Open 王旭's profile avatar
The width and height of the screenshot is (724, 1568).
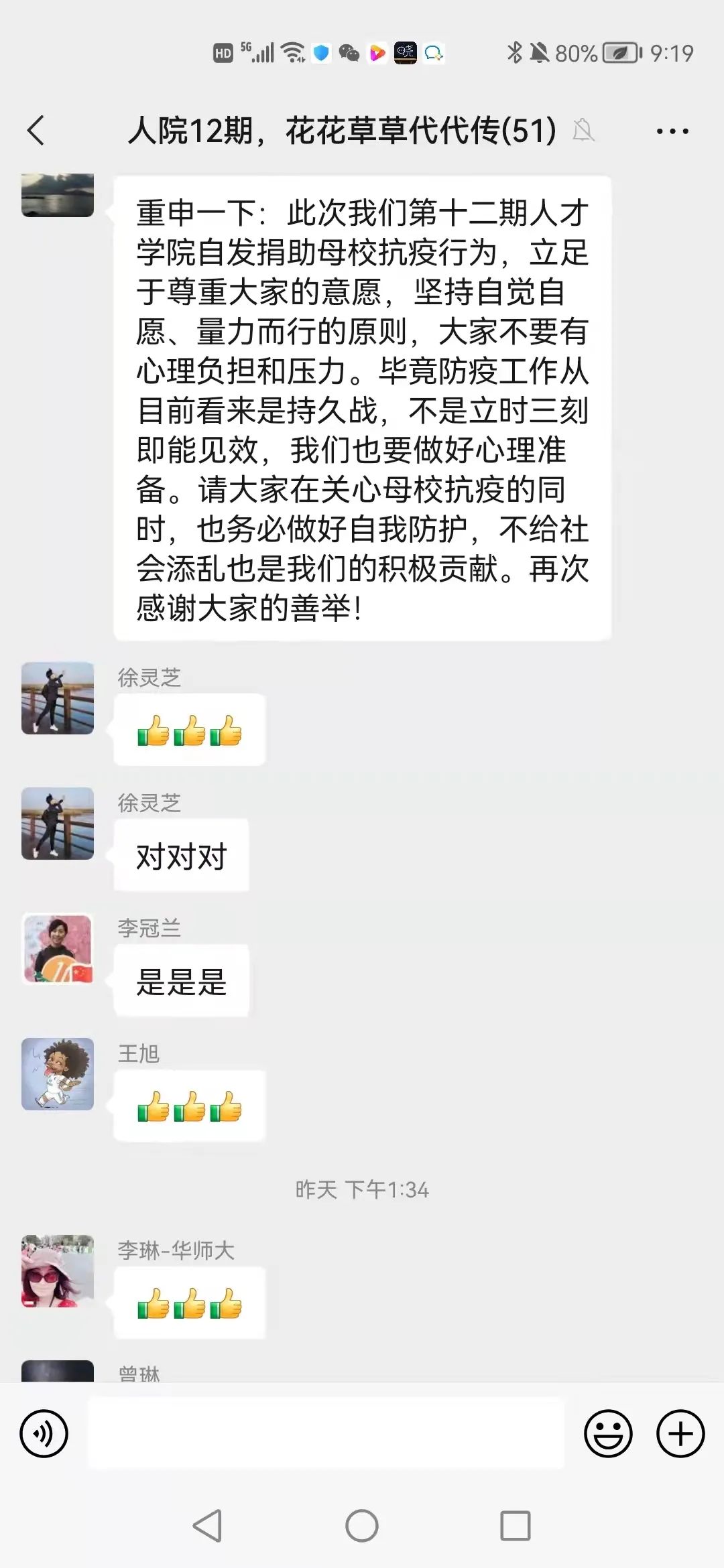58,1074
